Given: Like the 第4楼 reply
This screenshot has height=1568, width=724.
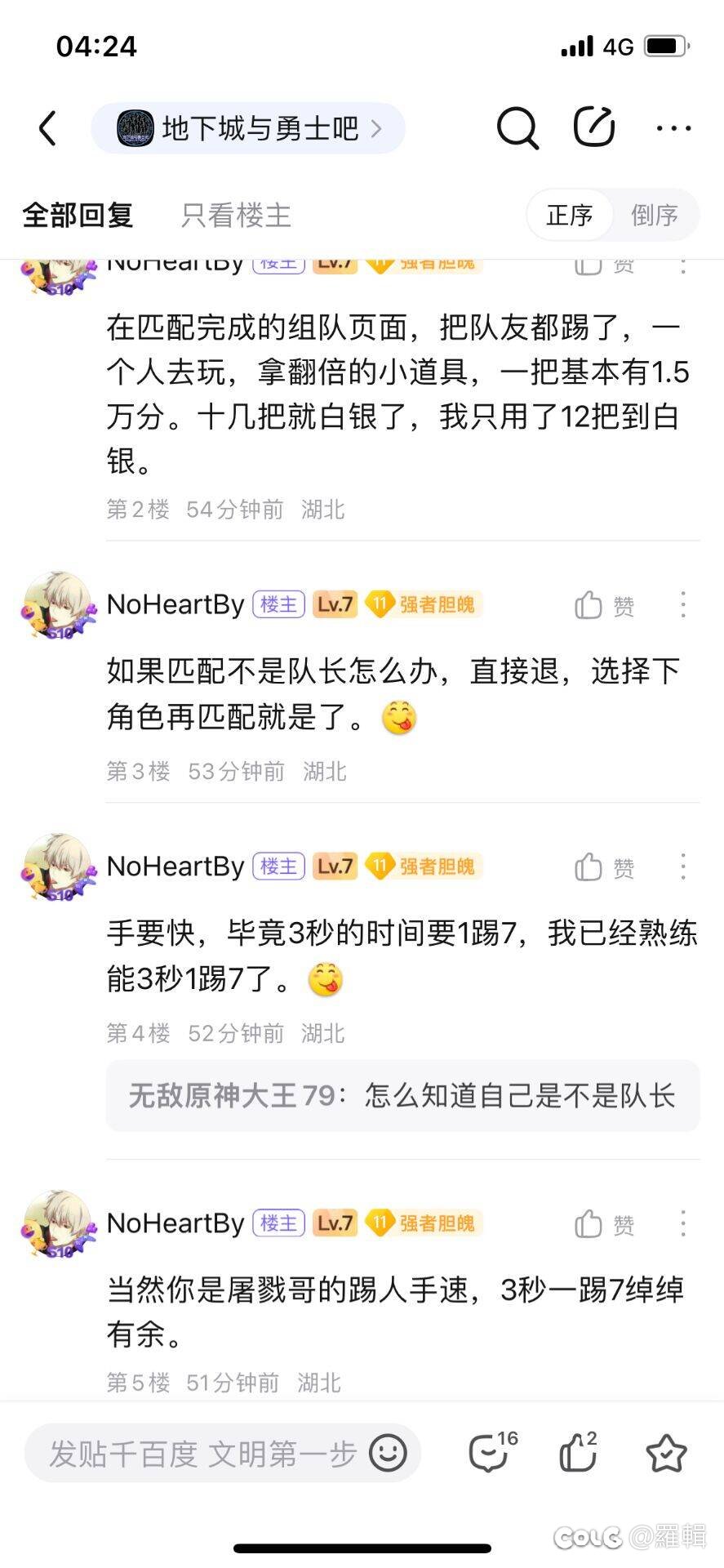Looking at the screenshot, I should [x=604, y=866].
